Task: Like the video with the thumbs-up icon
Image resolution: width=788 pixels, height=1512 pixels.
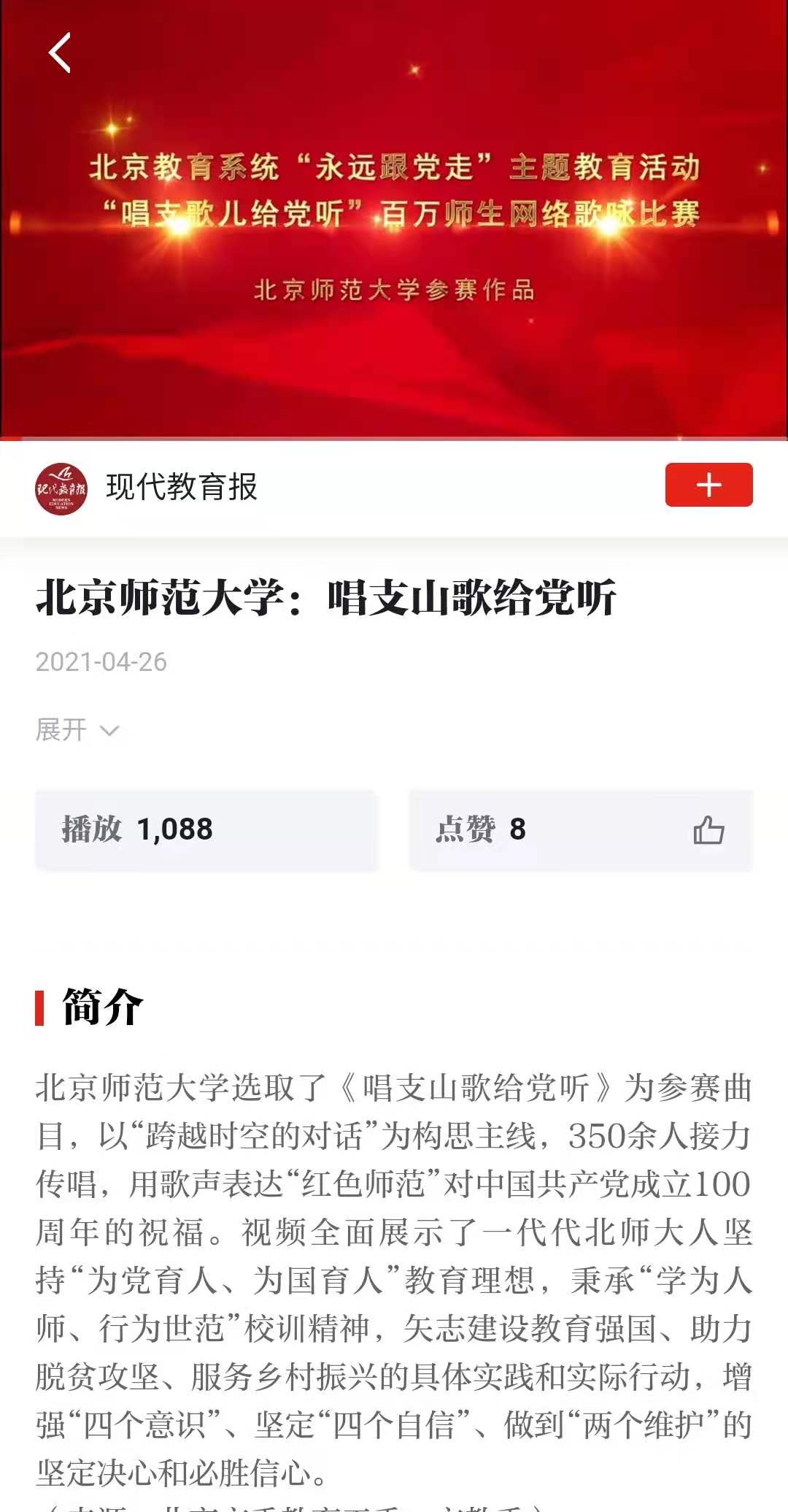Action: (x=708, y=830)
